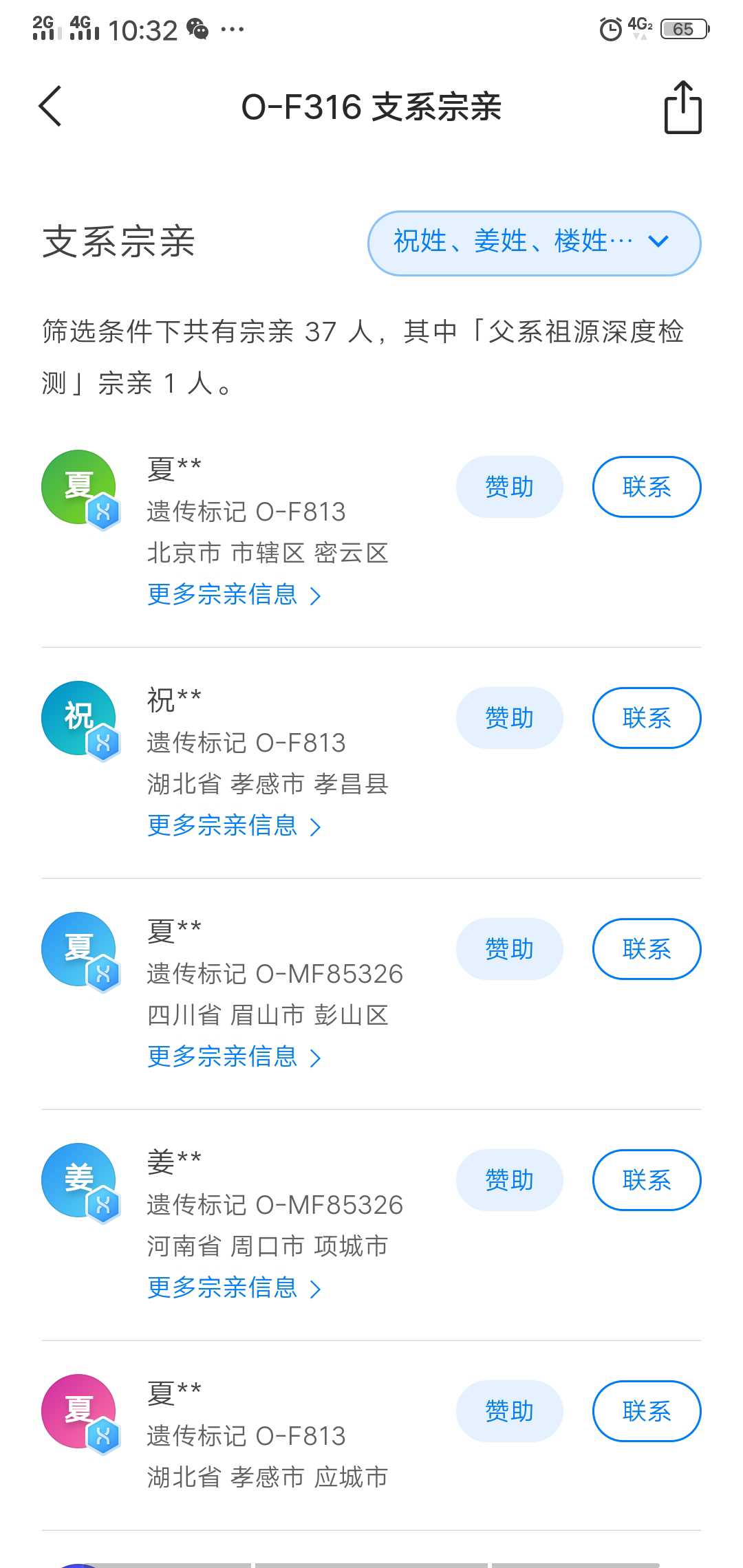Screen dimensions: 743x1568
Task: Tap 赞助 for 姜** from 项城市
Action: coord(509,1180)
